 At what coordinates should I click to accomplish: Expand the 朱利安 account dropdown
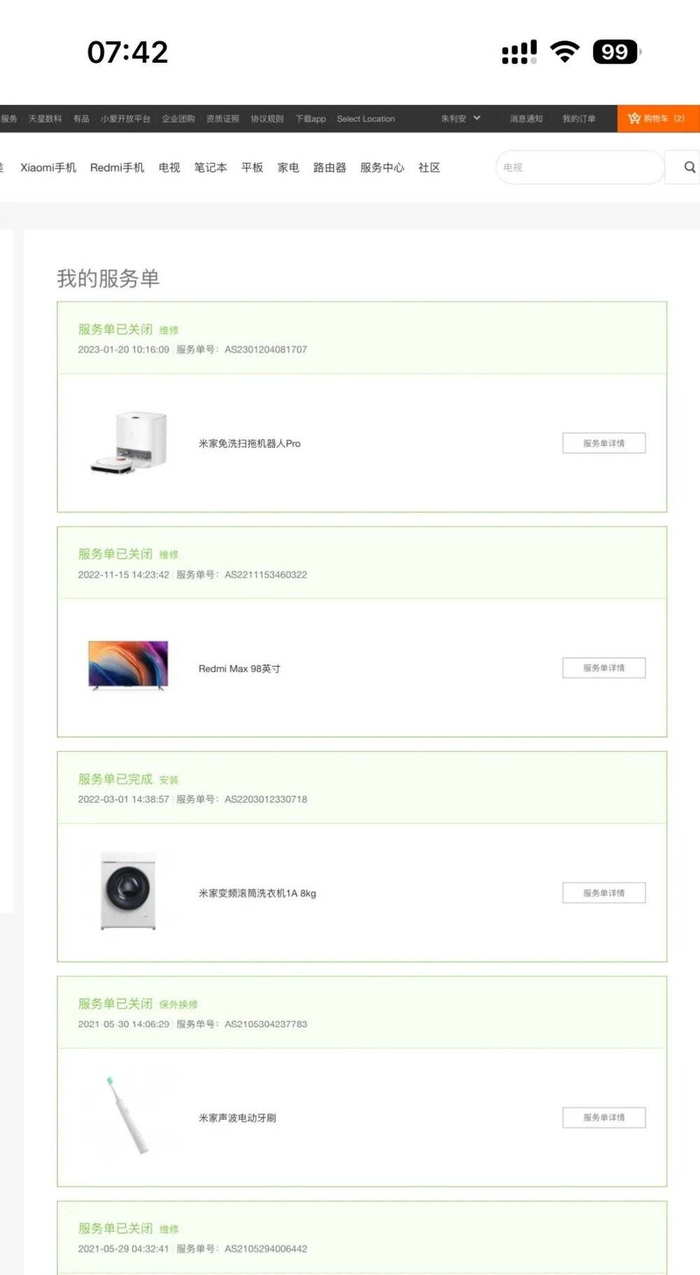pyautogui.click(x=461, y=119)
